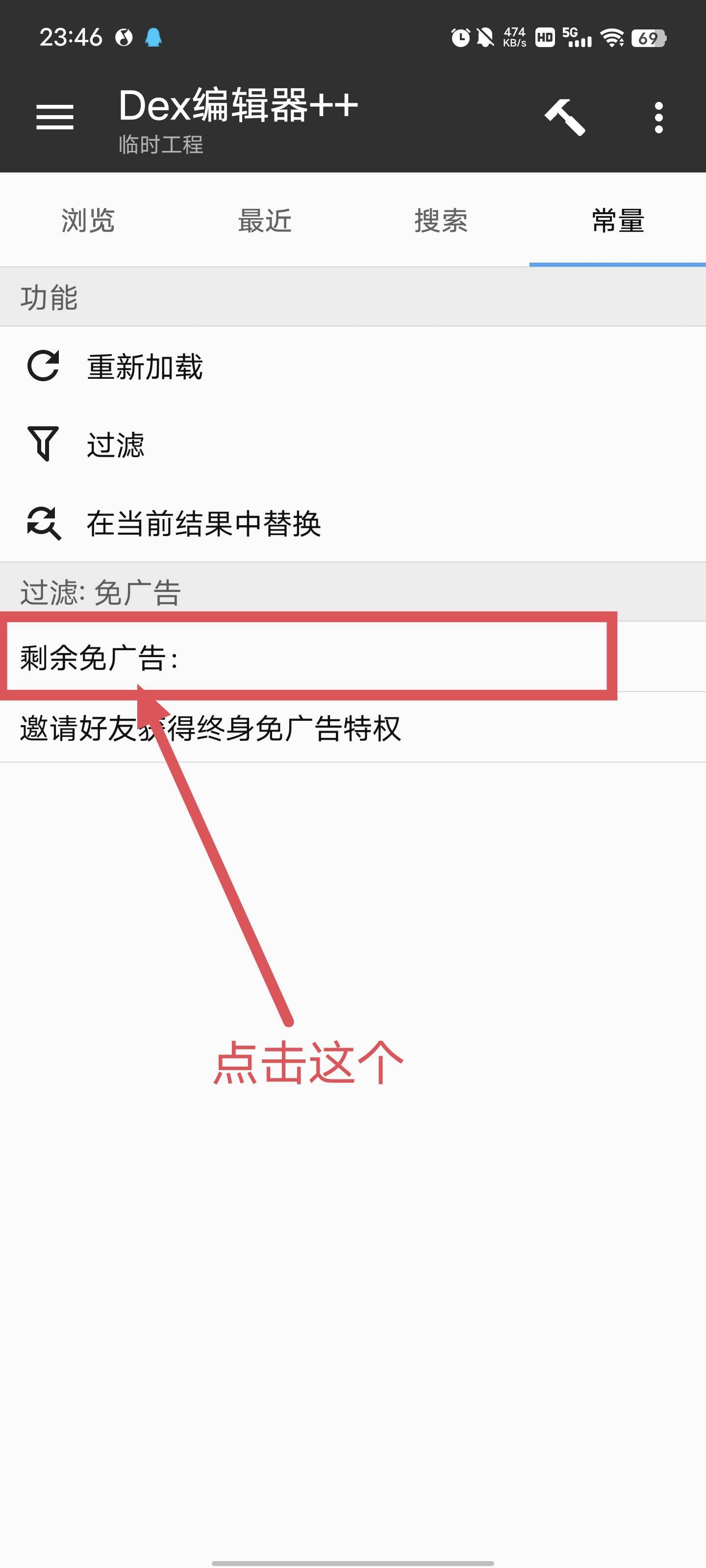This screenshot has height=1568, width=706.
Task: Open the 过滤 filter option
Action: click(116, 444)
